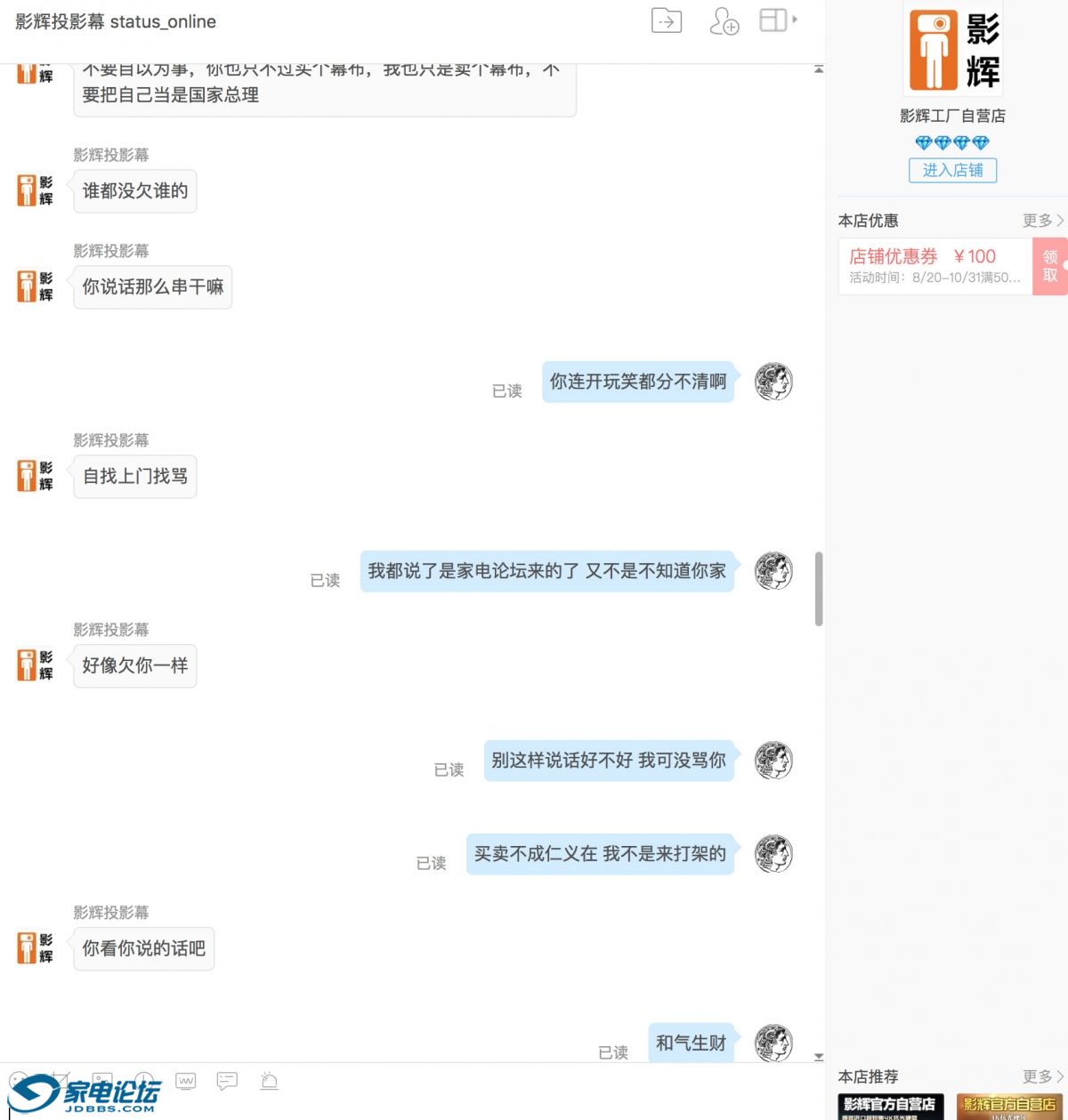Open the ¥100 店铺优惠券 coupon card

(934, 266)
